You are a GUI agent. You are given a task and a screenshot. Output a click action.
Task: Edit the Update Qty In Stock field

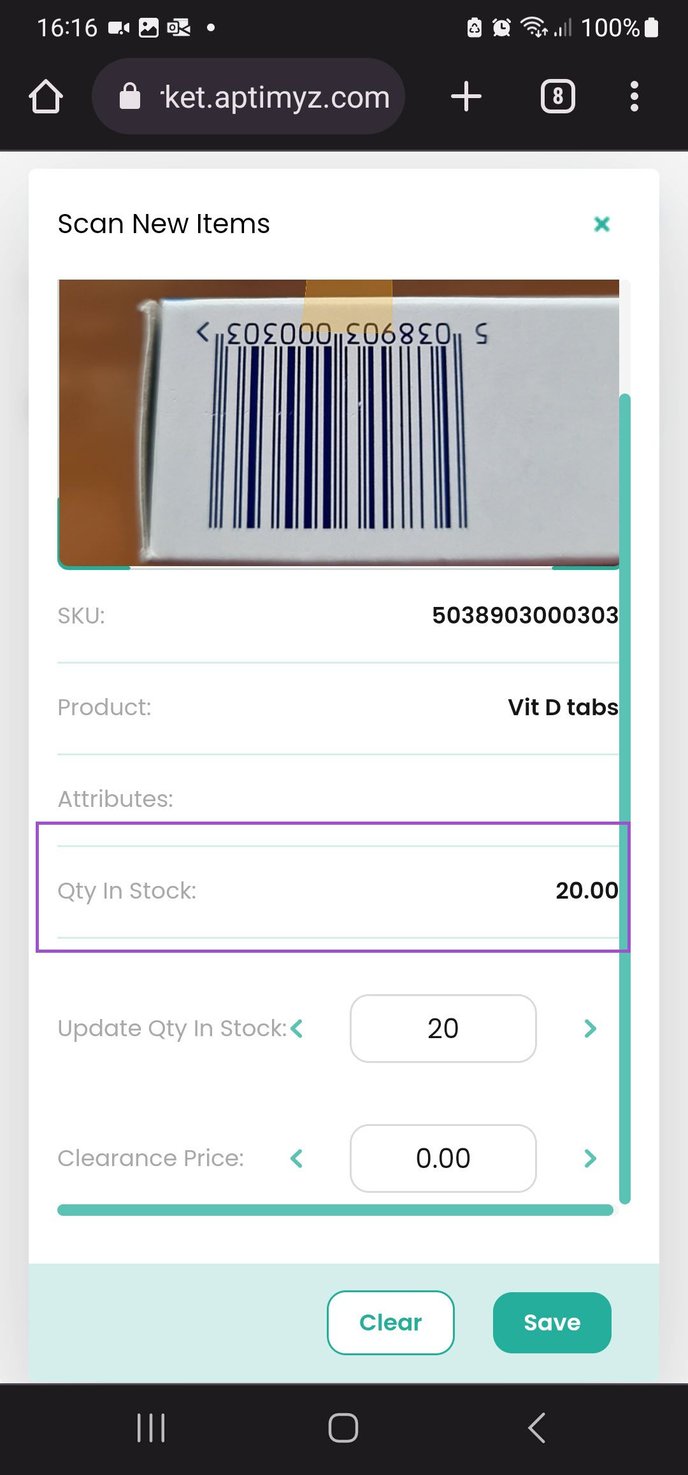(443, 1028)
